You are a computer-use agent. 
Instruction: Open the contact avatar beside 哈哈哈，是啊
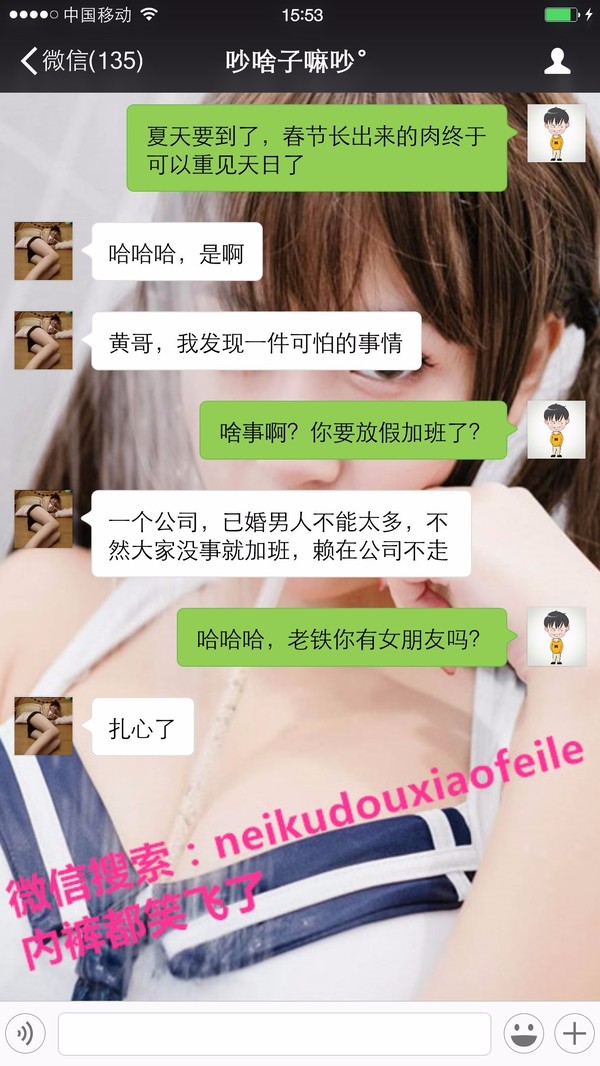pyautogui.click(x=43, y=251)
